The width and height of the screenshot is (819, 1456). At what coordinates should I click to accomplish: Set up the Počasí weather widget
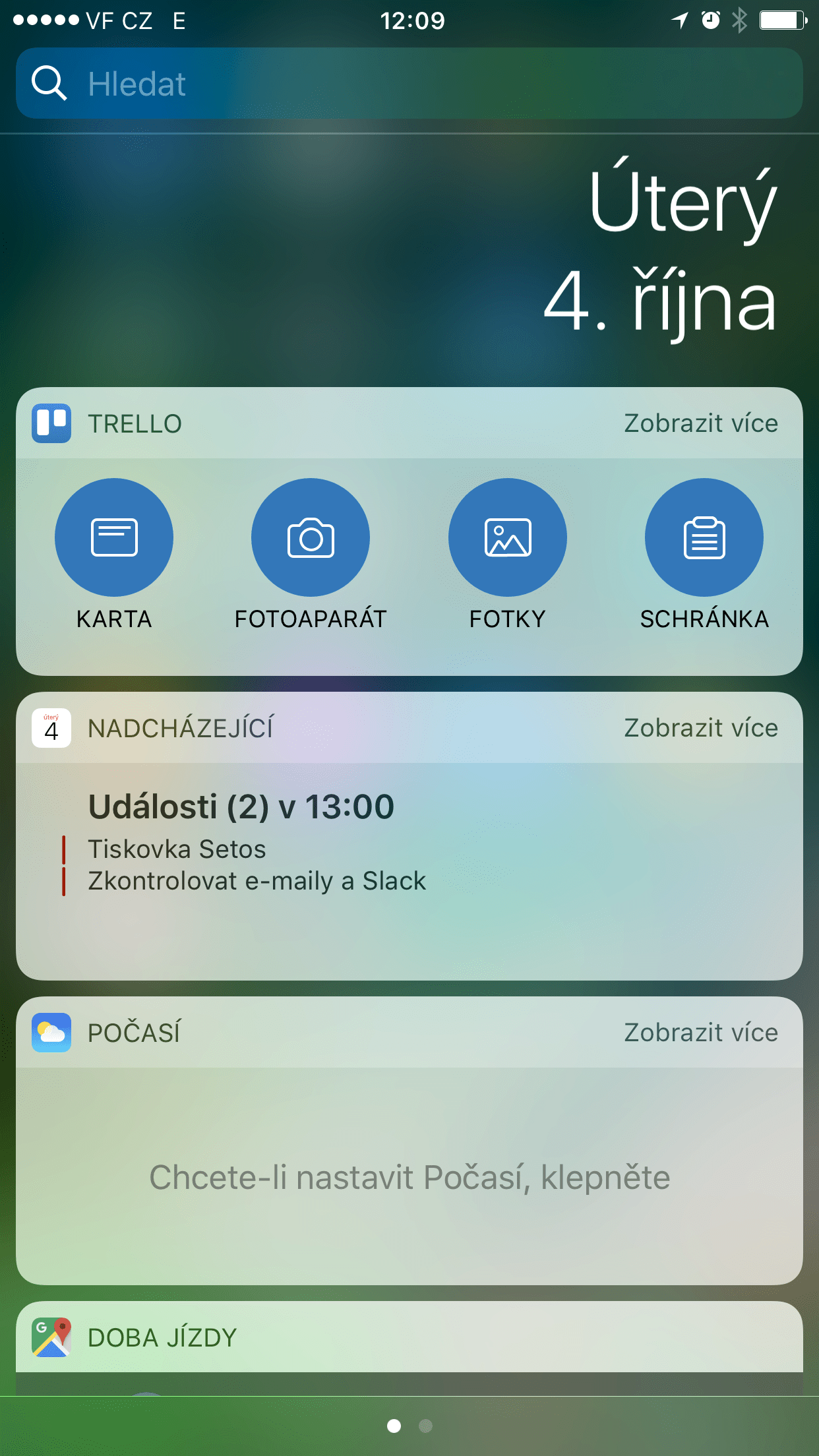[409, 1177]
